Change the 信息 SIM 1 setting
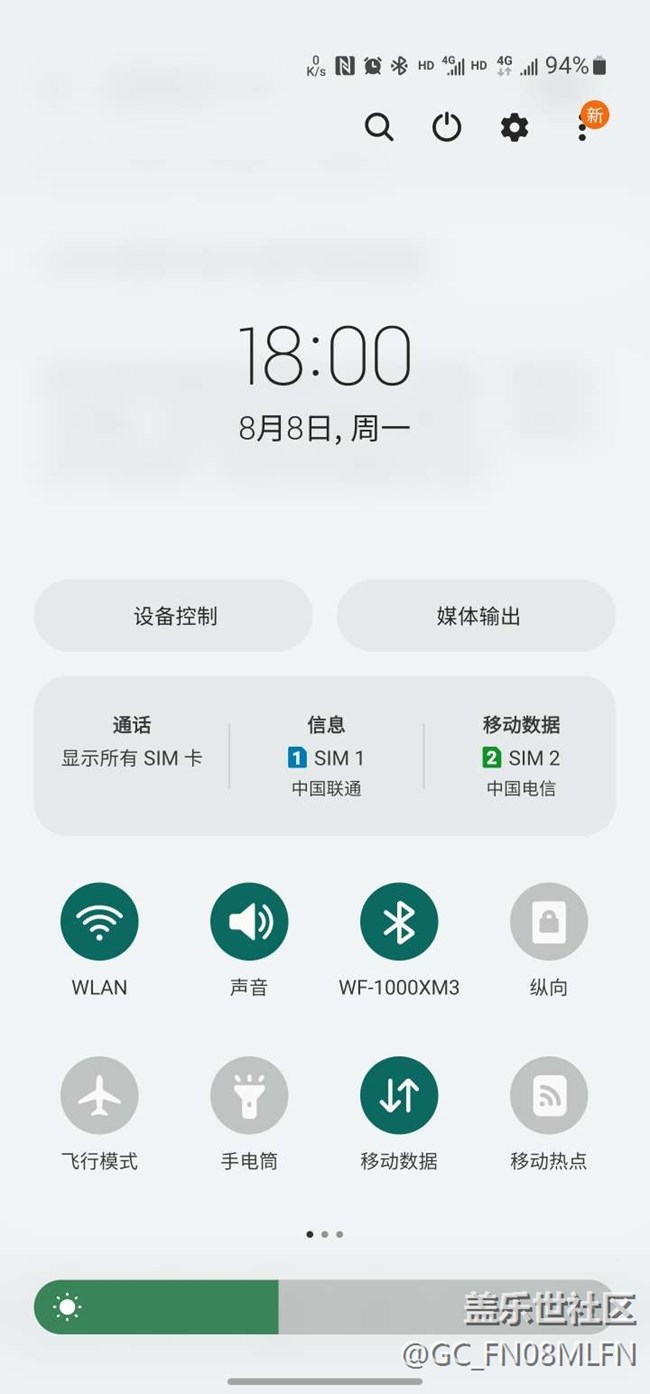Viewport: 650px width, 1394px height. pos(326,755)
